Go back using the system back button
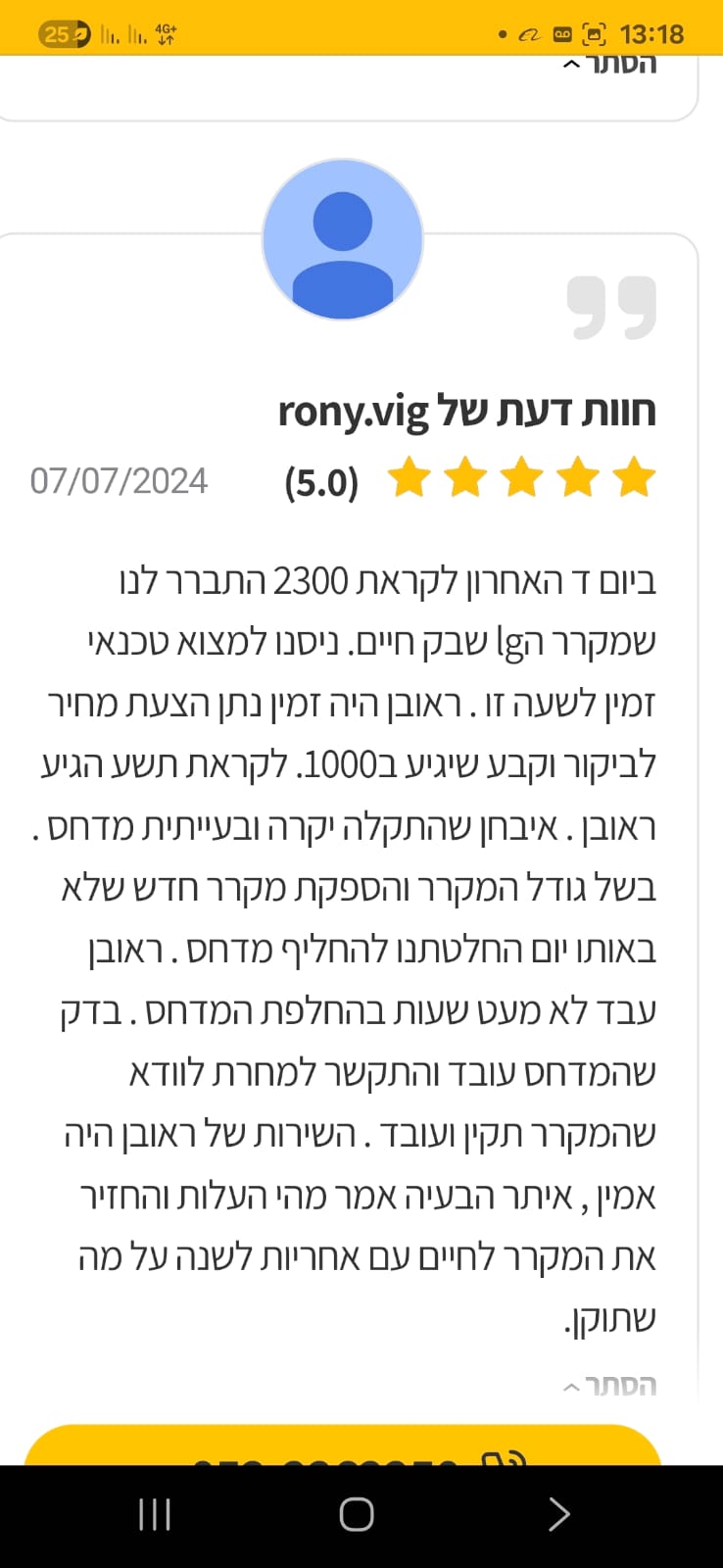The width and height of the screenshot is (723, 1568). pyautogui.click(x=558, y=1514)
